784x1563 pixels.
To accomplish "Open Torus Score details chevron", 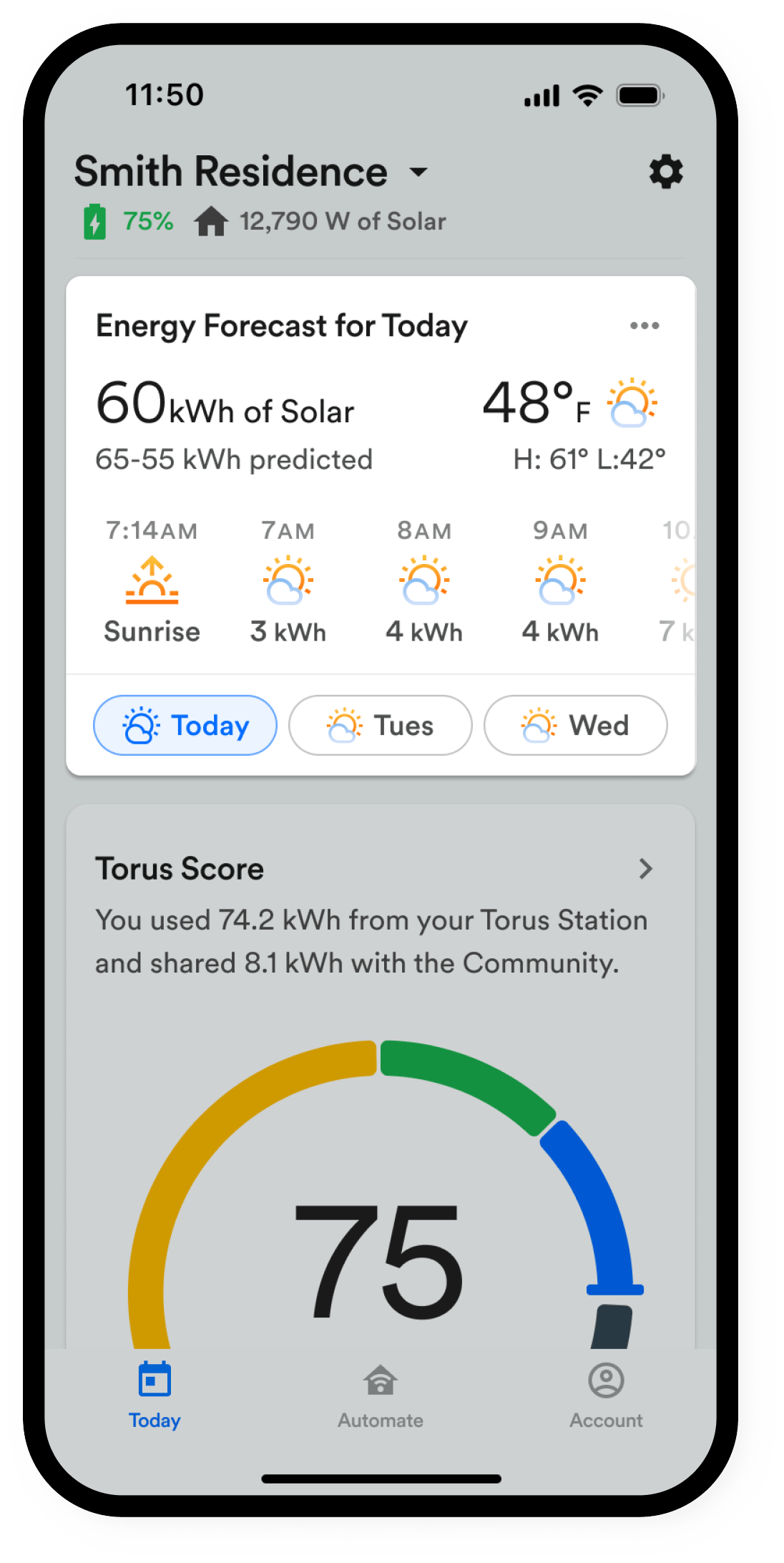I will click(645, 869).
